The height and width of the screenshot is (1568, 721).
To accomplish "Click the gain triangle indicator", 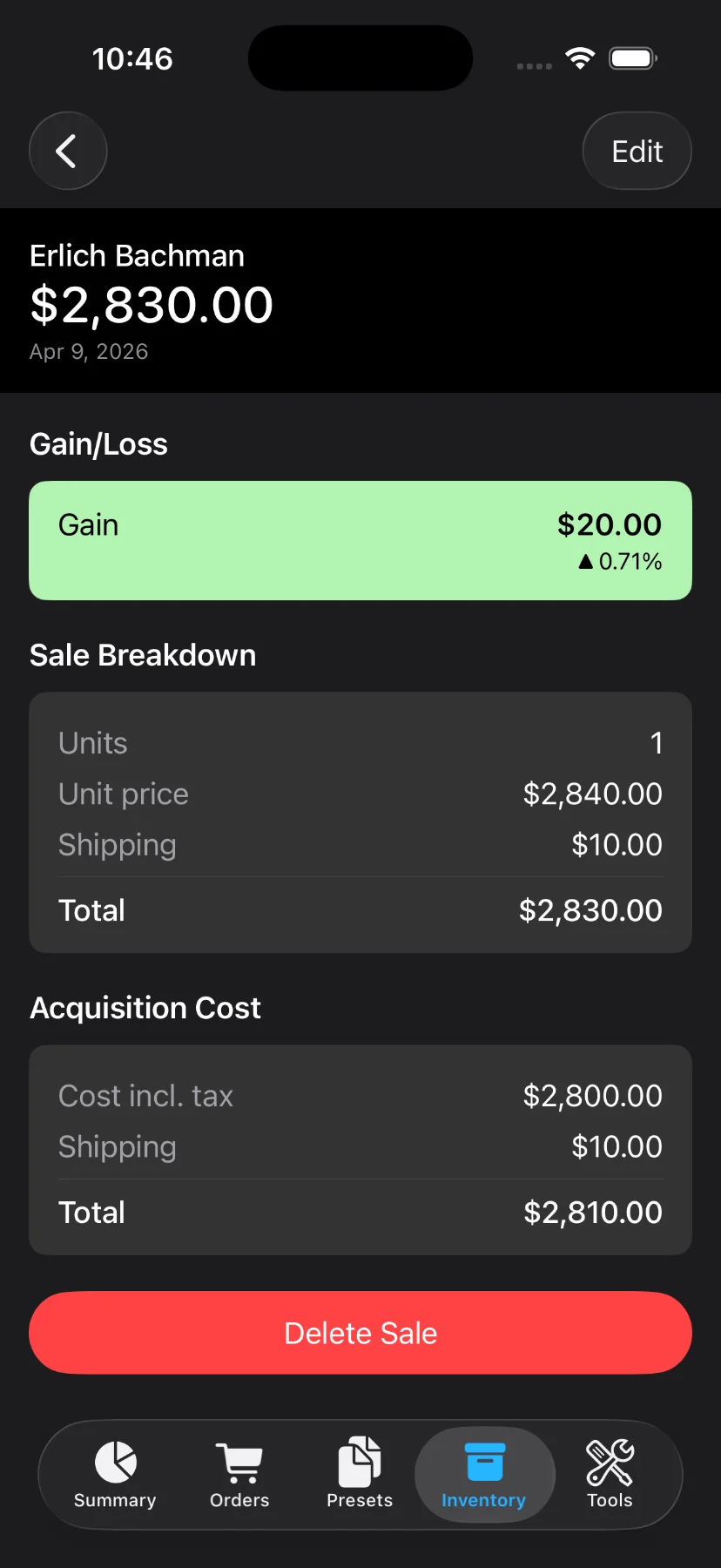I will click(x=585, y=562).
